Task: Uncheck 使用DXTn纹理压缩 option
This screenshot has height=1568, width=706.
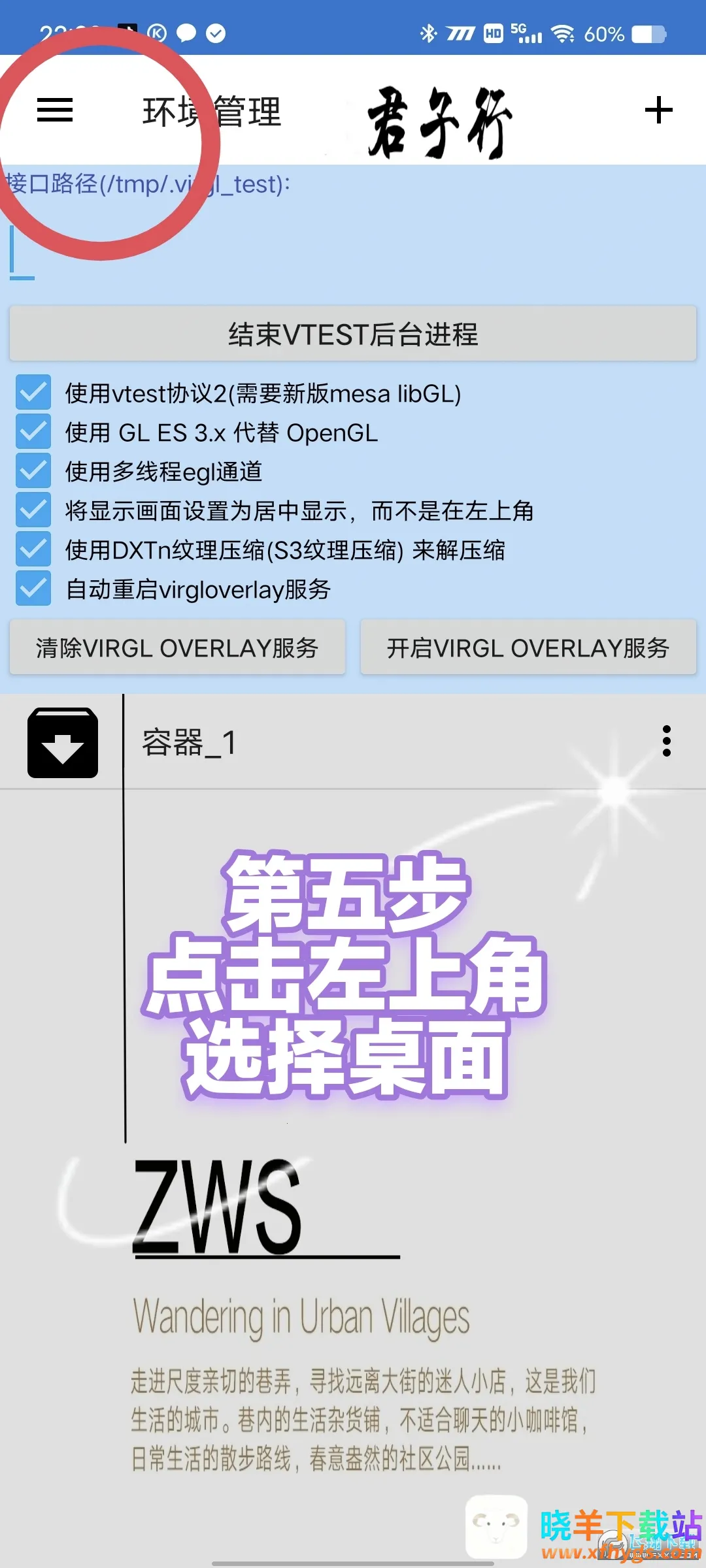Action: [x=33, y=549]
